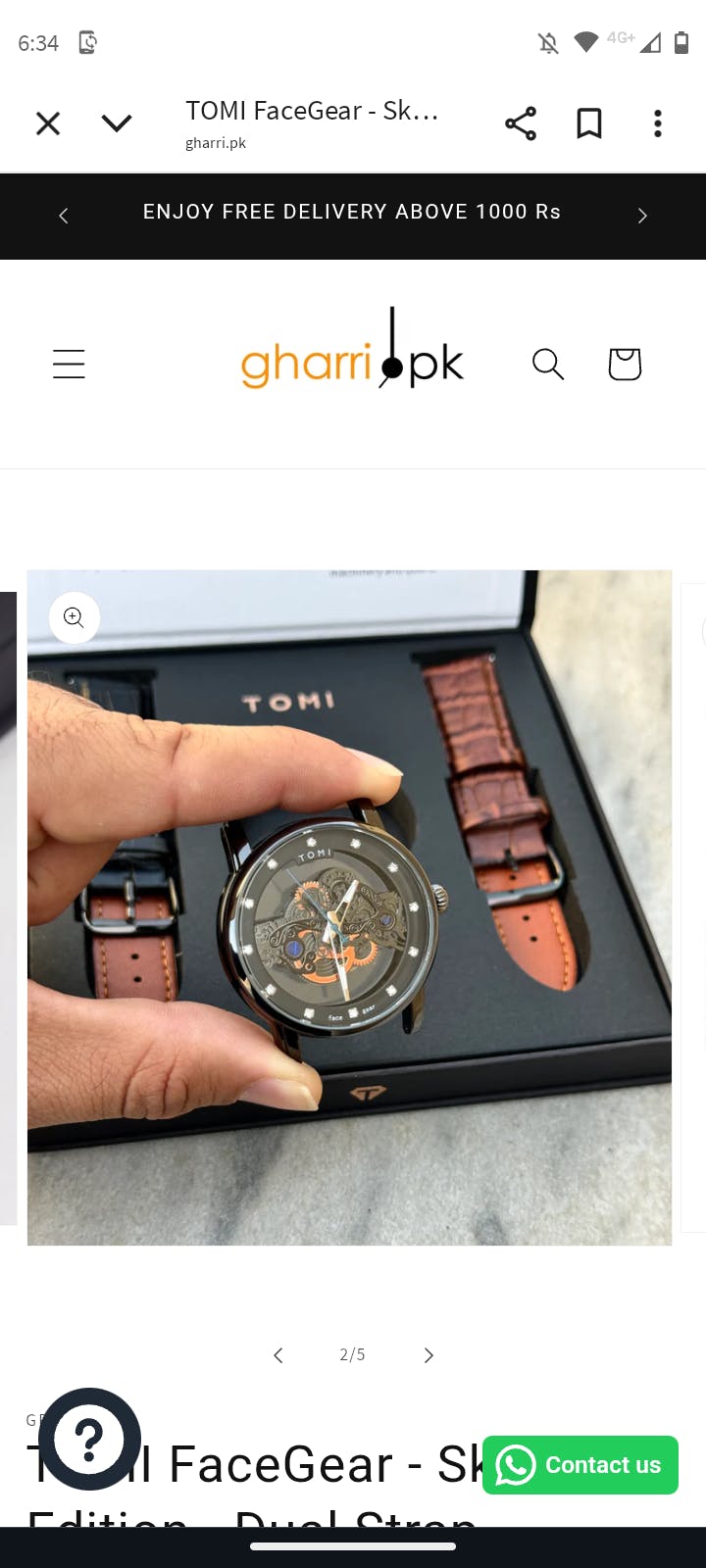This screenshot has height=1568, width=706.
Task: Contact us via WhatsApp
Action: 580,1465
